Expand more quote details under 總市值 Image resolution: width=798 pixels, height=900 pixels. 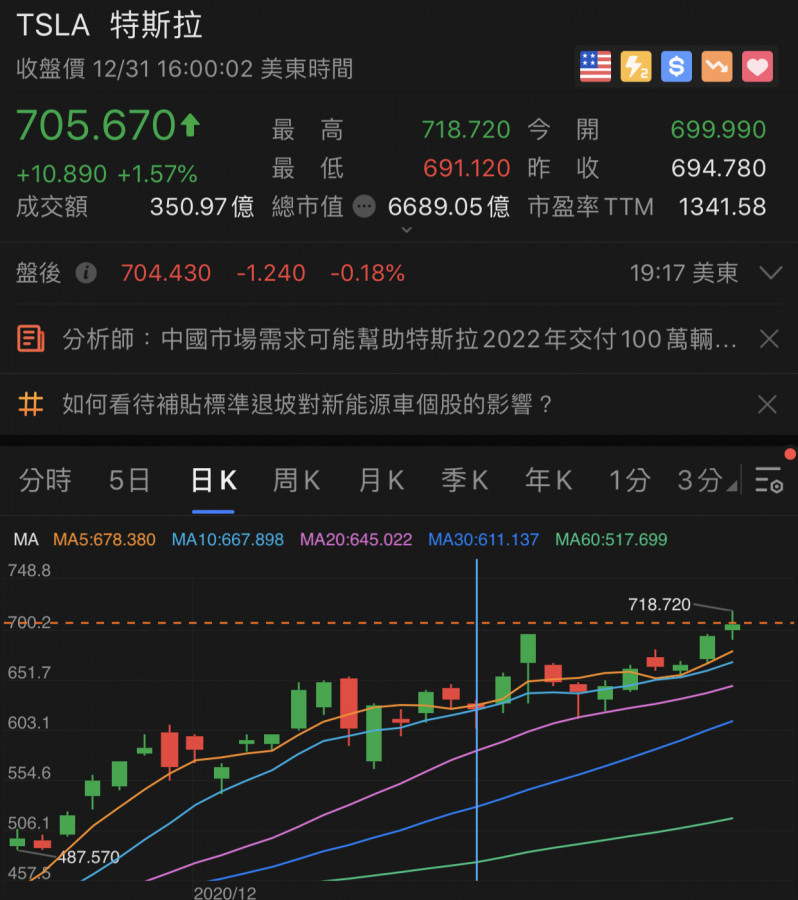[406, 230]
